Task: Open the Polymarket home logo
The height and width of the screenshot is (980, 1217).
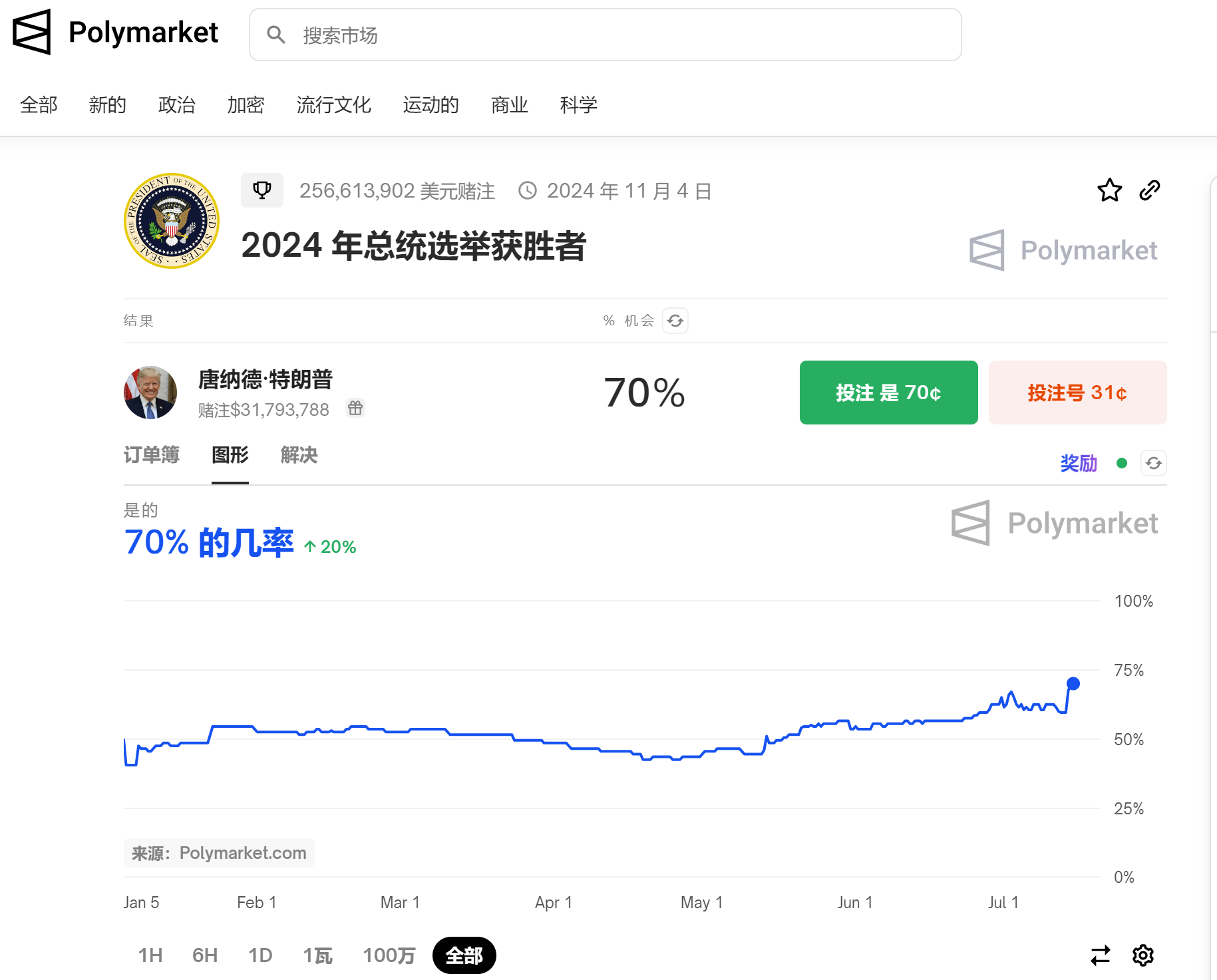Action: point(116,32)
